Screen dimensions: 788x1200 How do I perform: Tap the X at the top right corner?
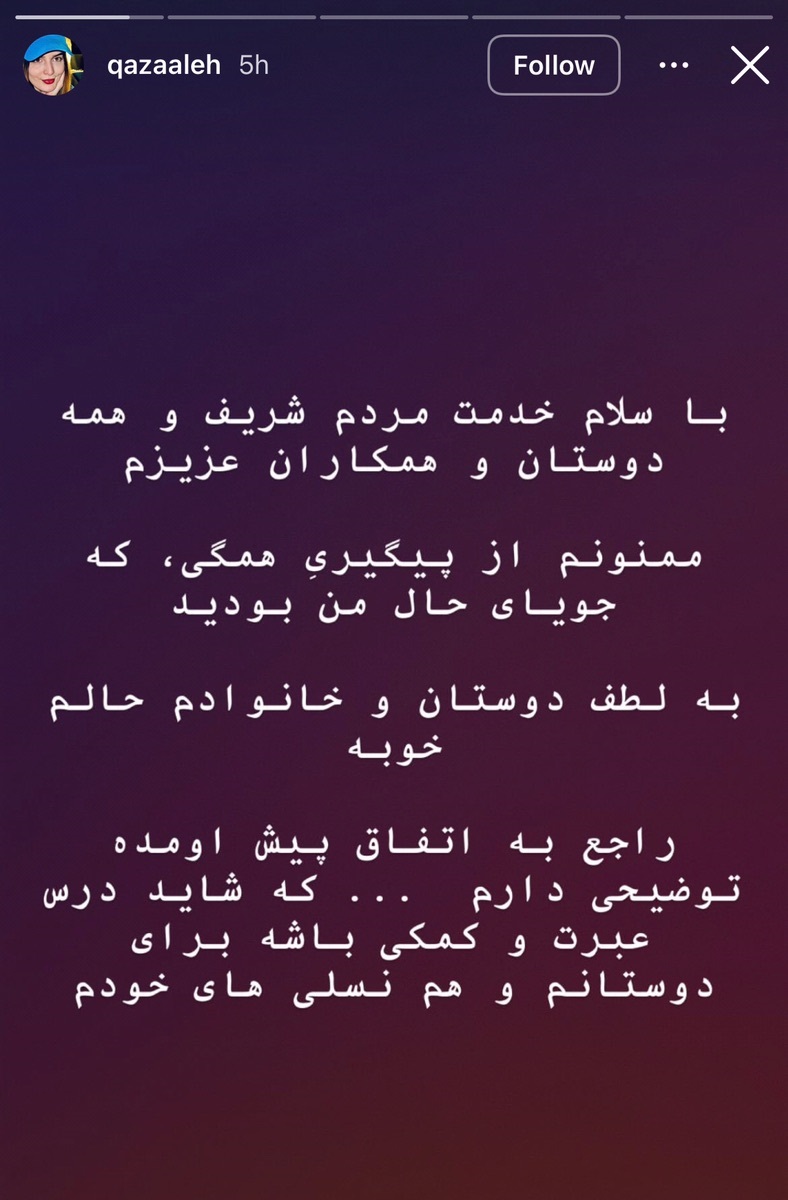point(750,65)
